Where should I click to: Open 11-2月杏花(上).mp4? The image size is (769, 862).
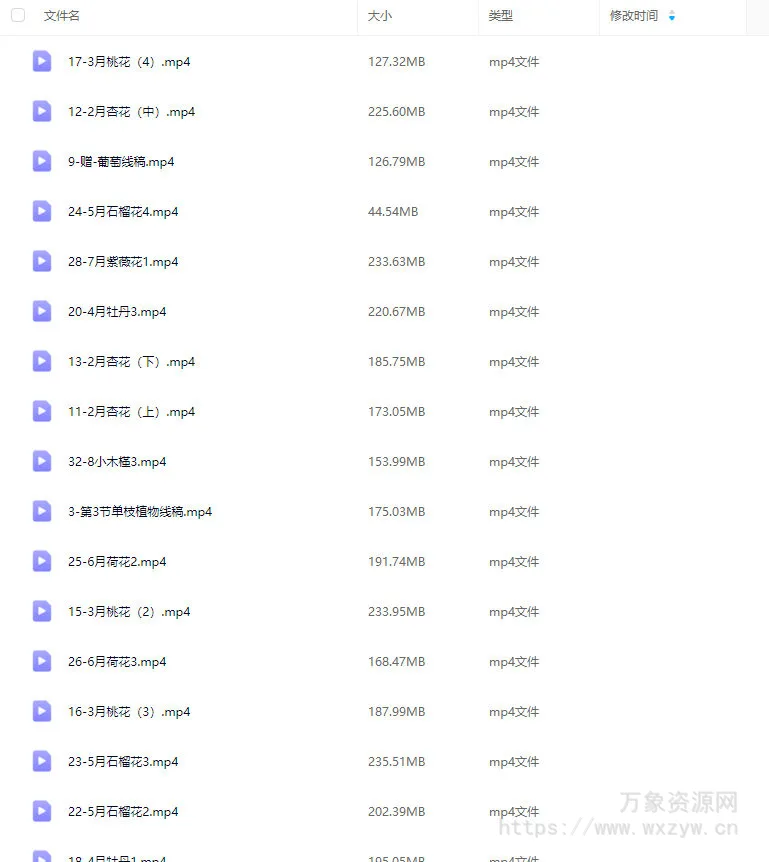(x=131, y=412)
